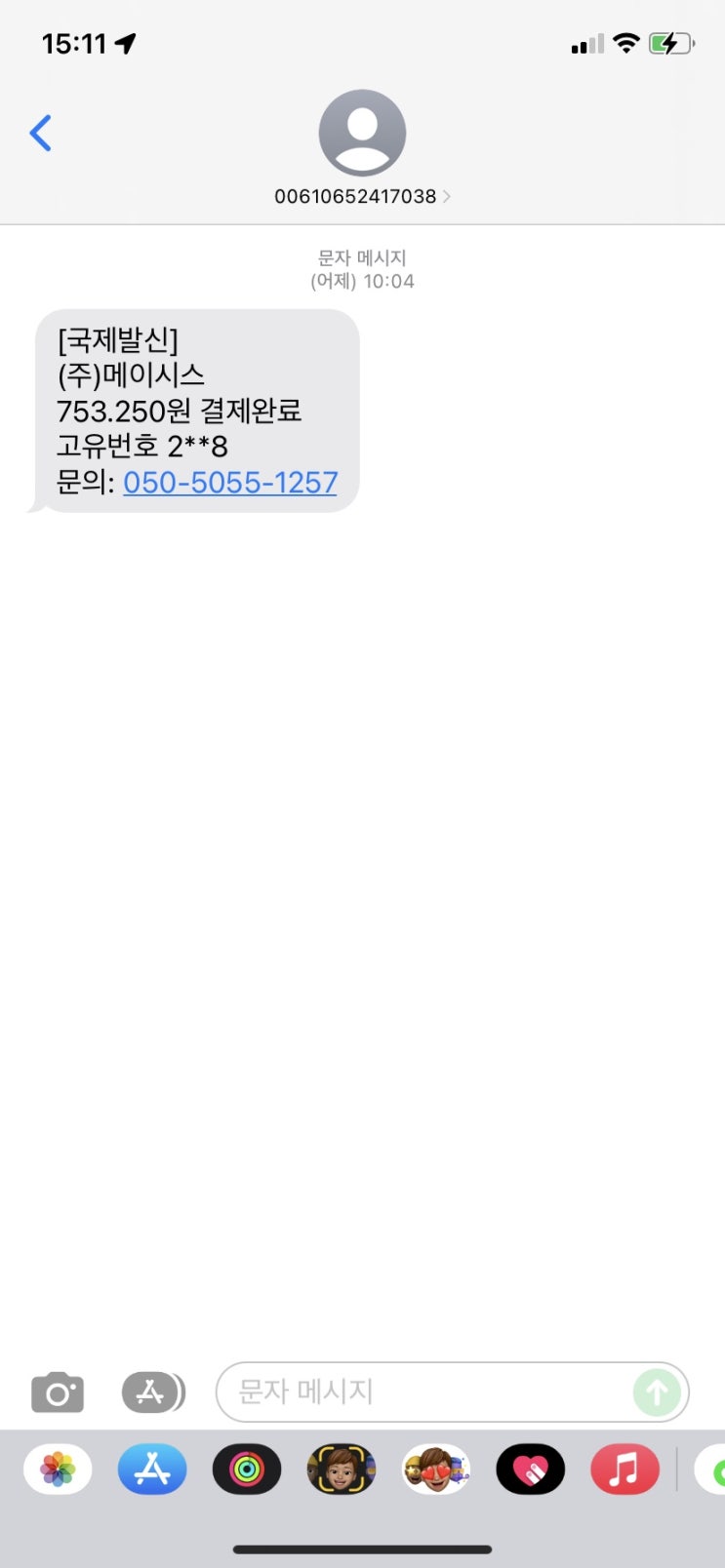
Task: Call the 050-5055-1257 phone link
Action: point(230,483)
